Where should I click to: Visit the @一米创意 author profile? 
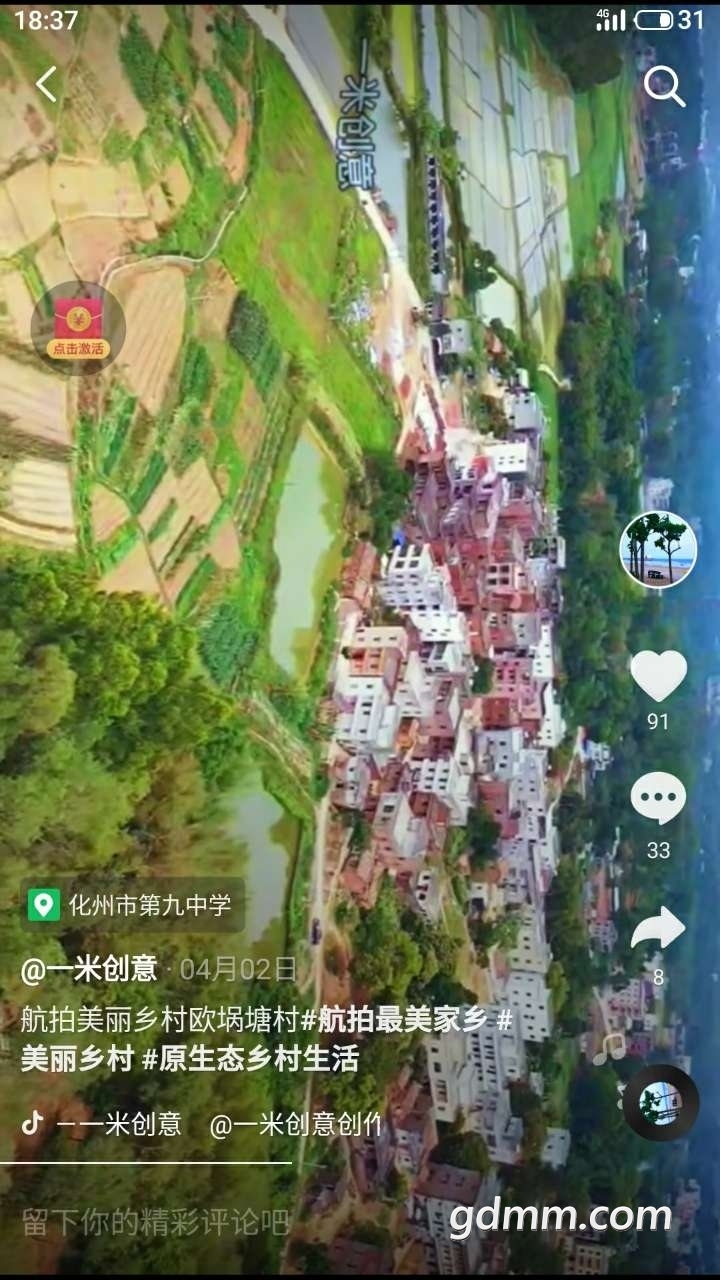pyautogui.click(x=90, y=968)
